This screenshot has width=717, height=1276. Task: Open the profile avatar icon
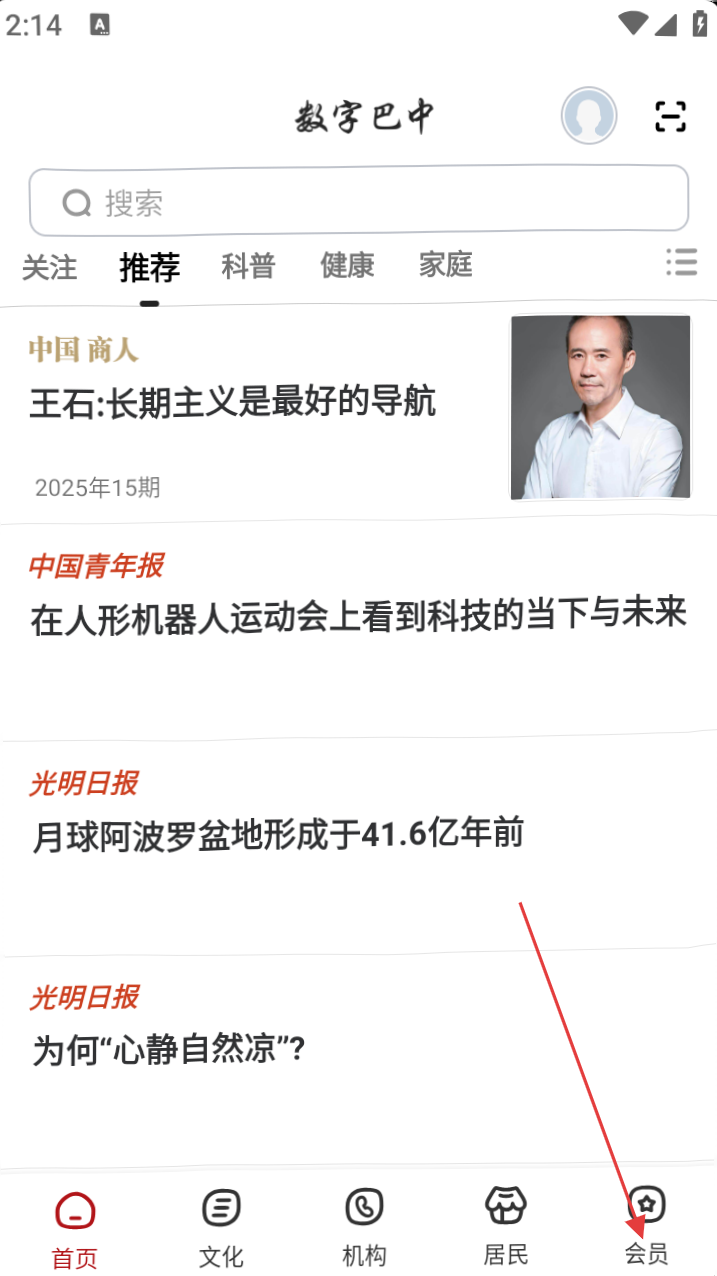point(588,116)
